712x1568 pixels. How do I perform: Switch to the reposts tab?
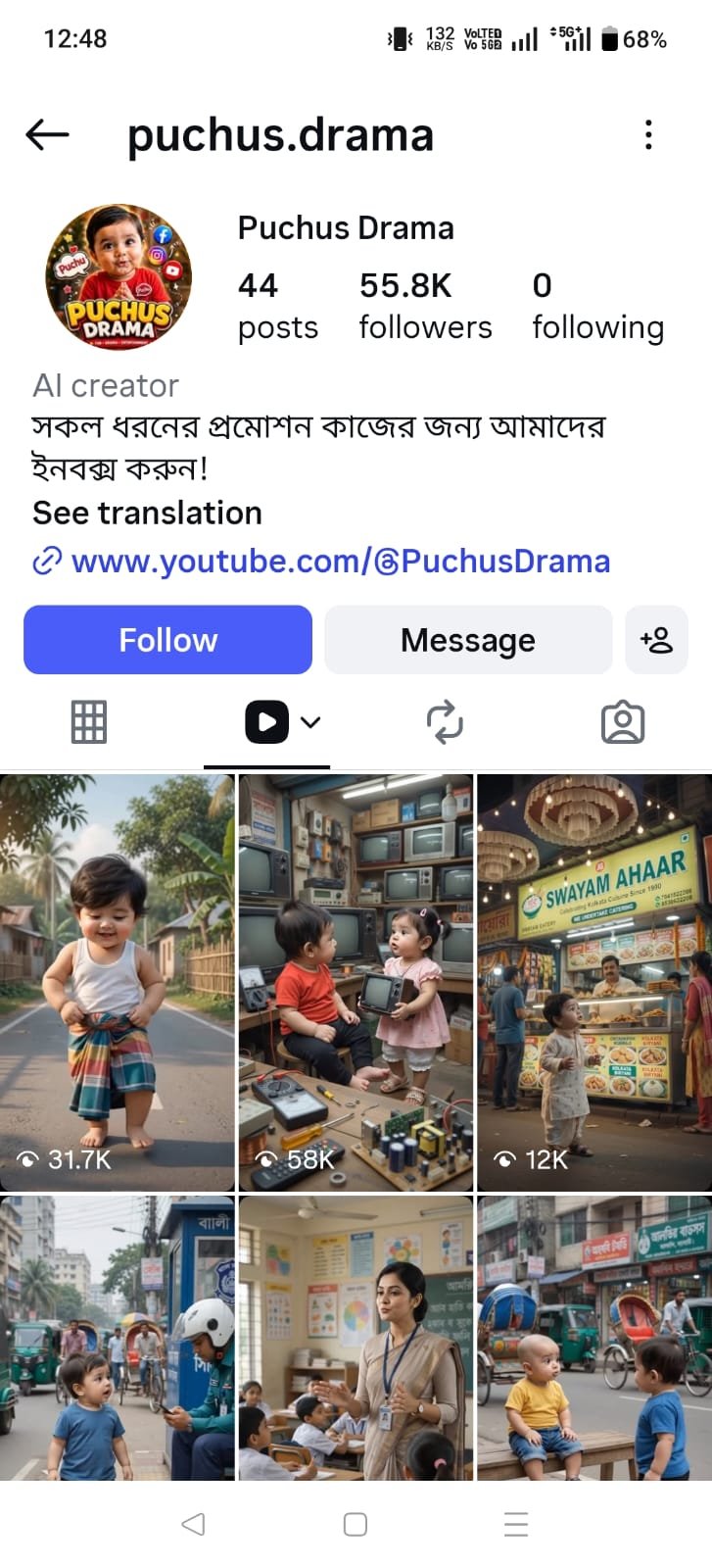(x=445, y=723)
